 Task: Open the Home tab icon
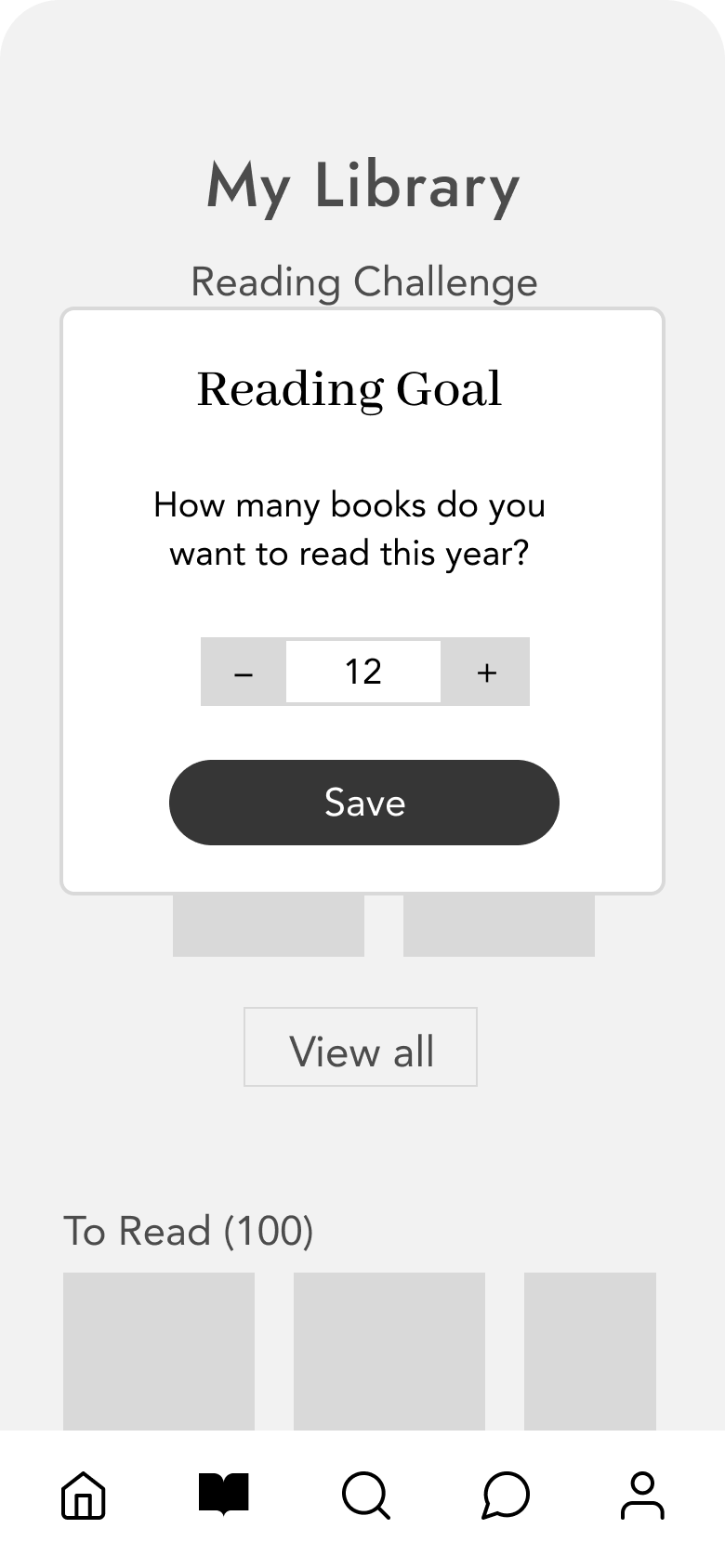click(x=82, y=1496)
